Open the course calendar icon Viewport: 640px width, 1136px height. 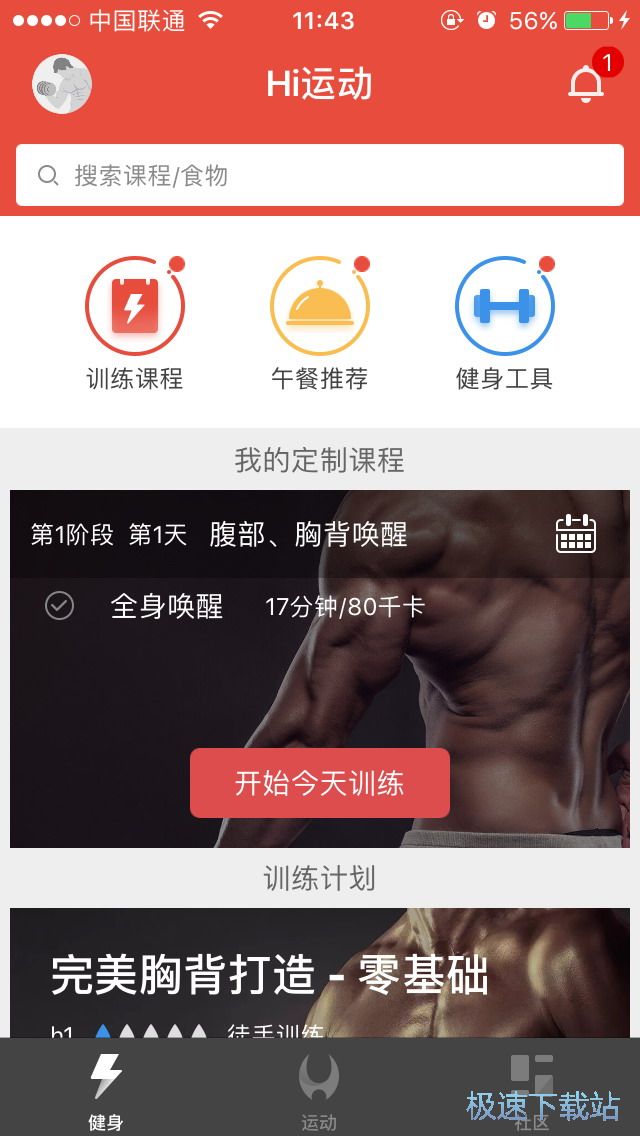pos(575,534)
